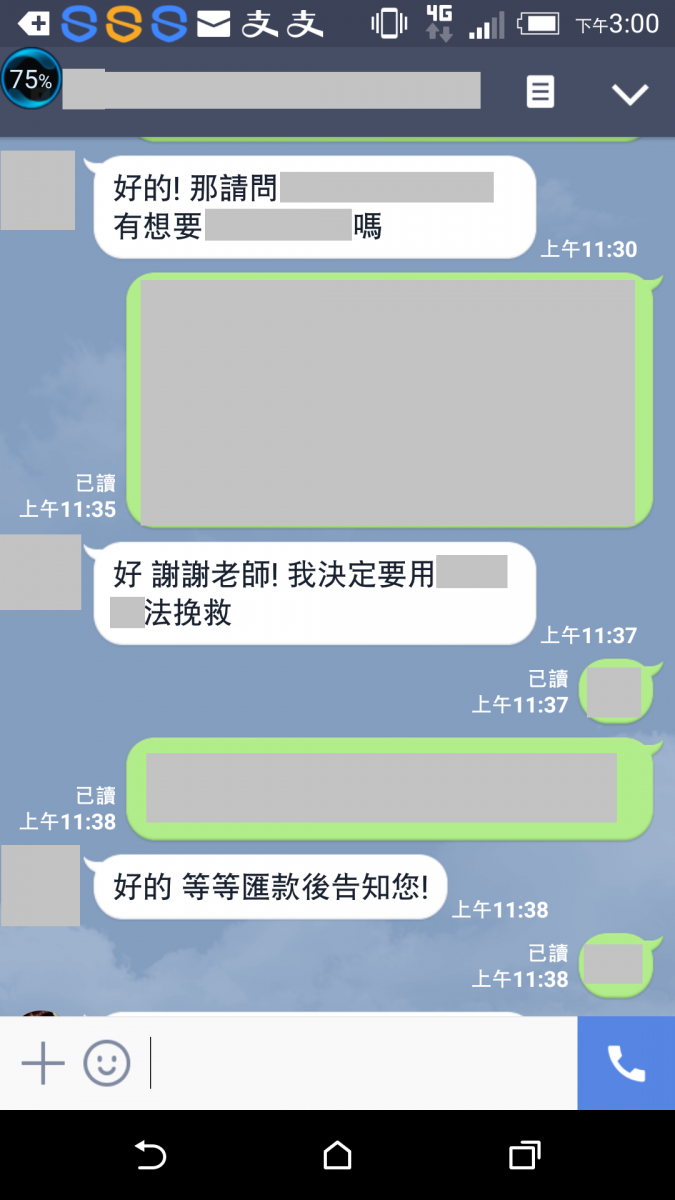
Task: Start a voice call with phone button
Action: coord(626,1063)
